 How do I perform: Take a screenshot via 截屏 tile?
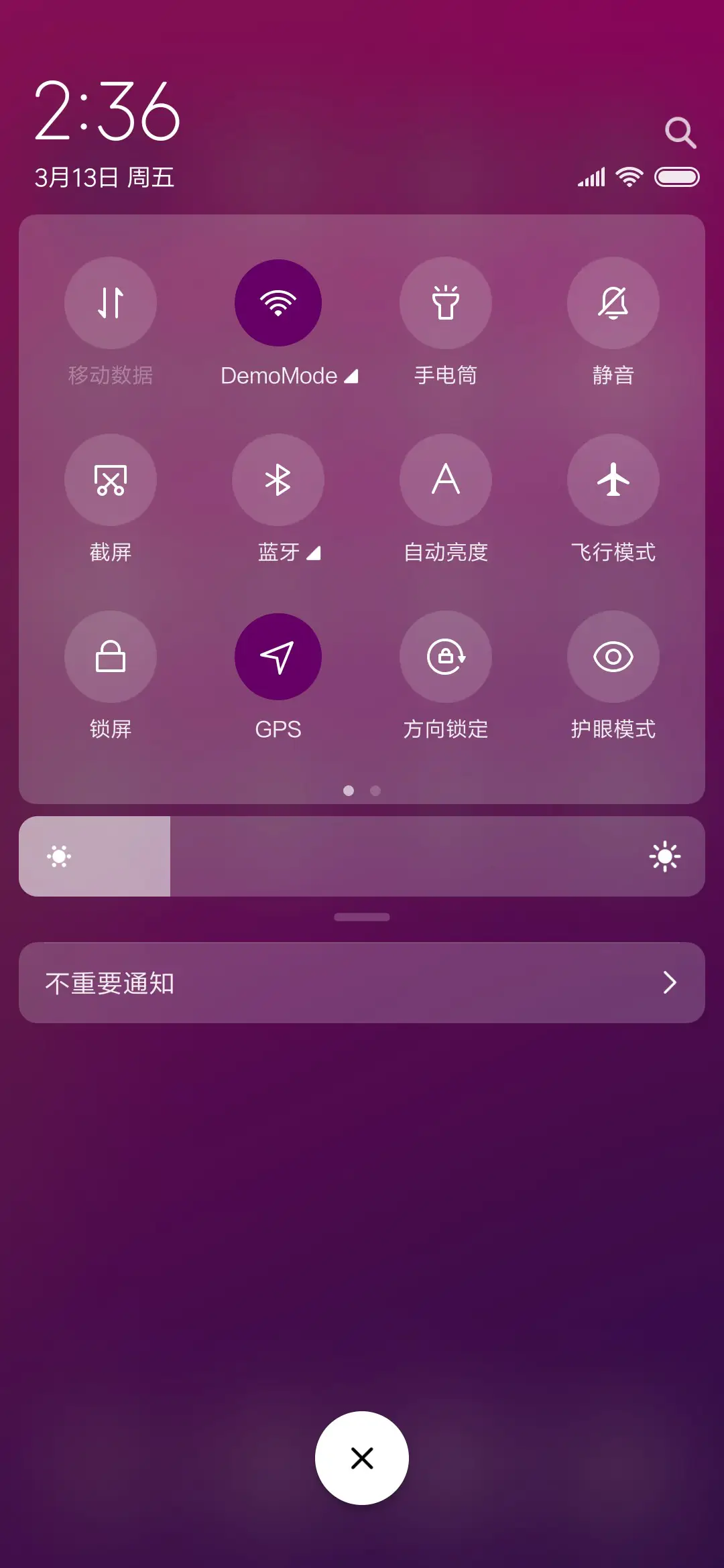coord(111,480)
